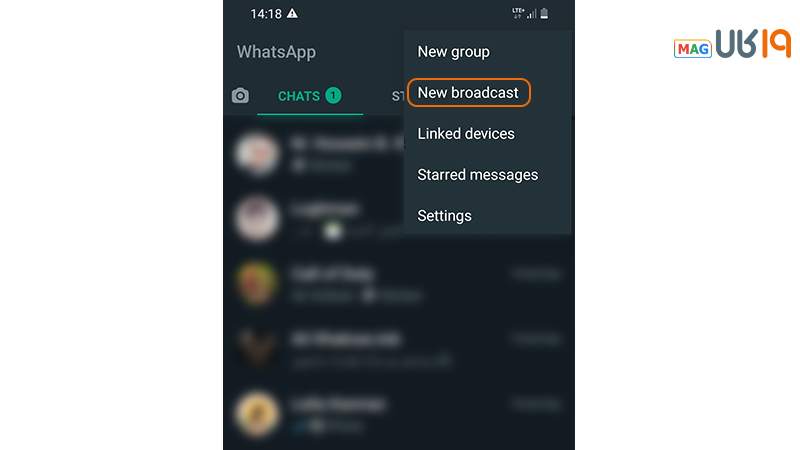Open Linked devices

click(466, 134)
